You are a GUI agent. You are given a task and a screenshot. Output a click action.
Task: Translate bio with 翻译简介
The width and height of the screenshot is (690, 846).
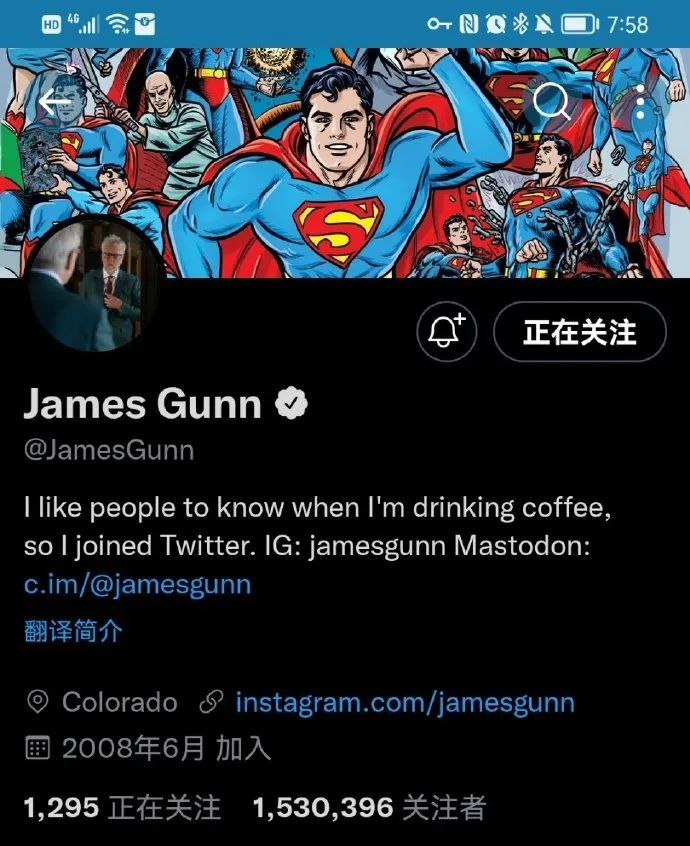[x=73, y=631]
